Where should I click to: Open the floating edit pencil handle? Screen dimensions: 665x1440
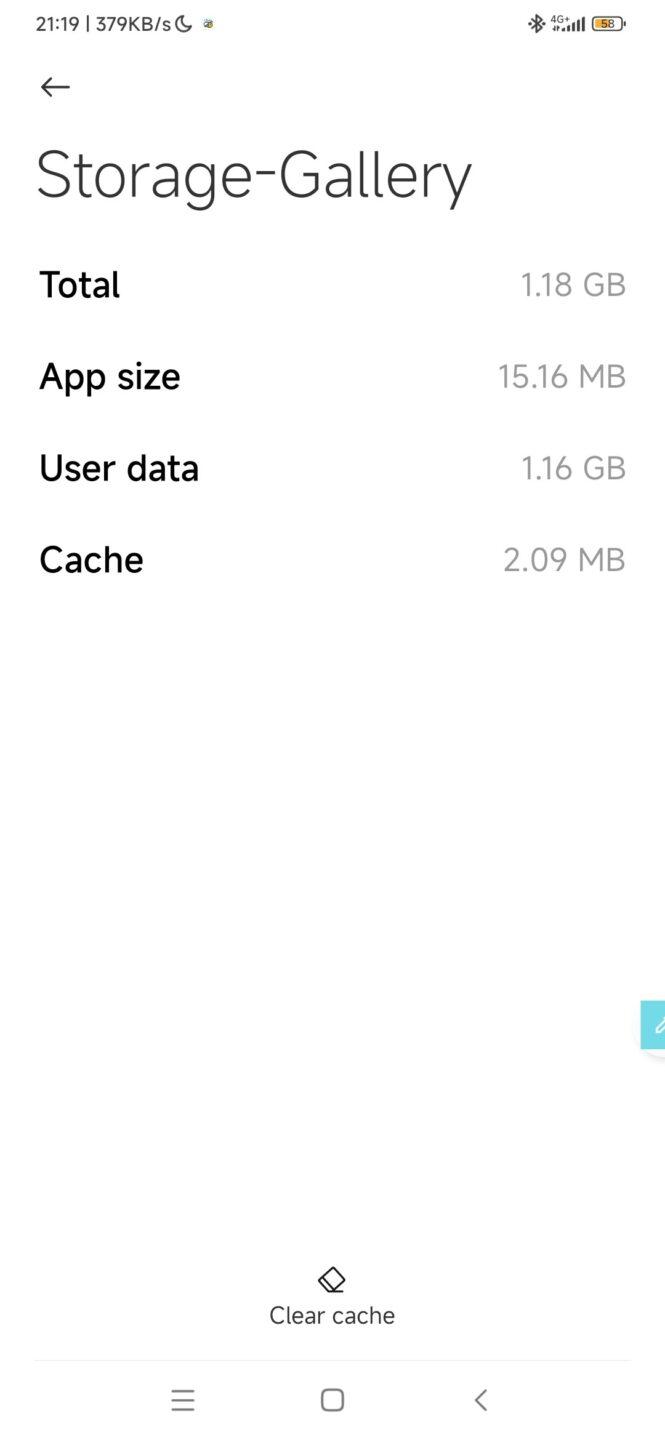point(653,1025)
